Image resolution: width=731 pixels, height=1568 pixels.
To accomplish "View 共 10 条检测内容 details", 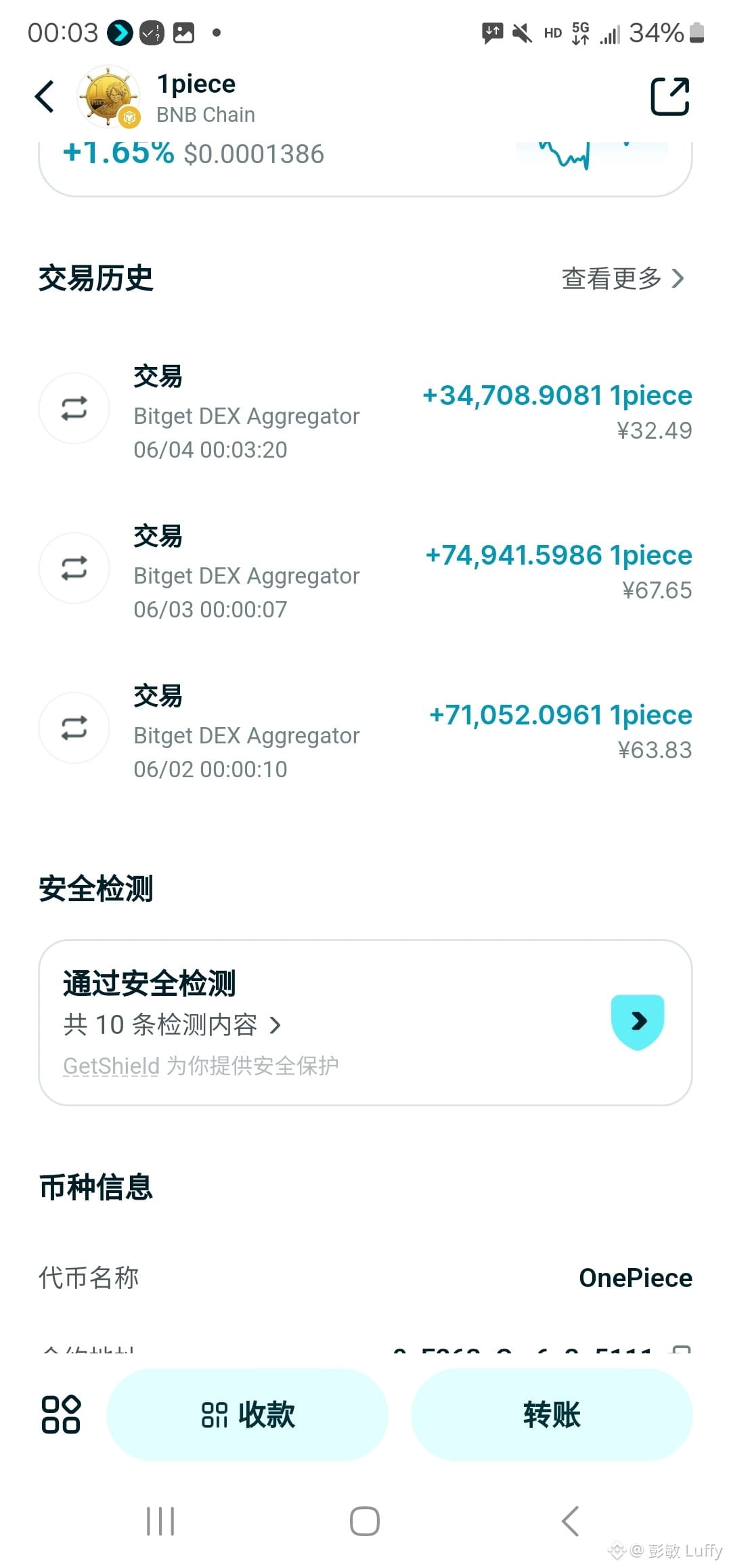I will (x=172, y=1024).
